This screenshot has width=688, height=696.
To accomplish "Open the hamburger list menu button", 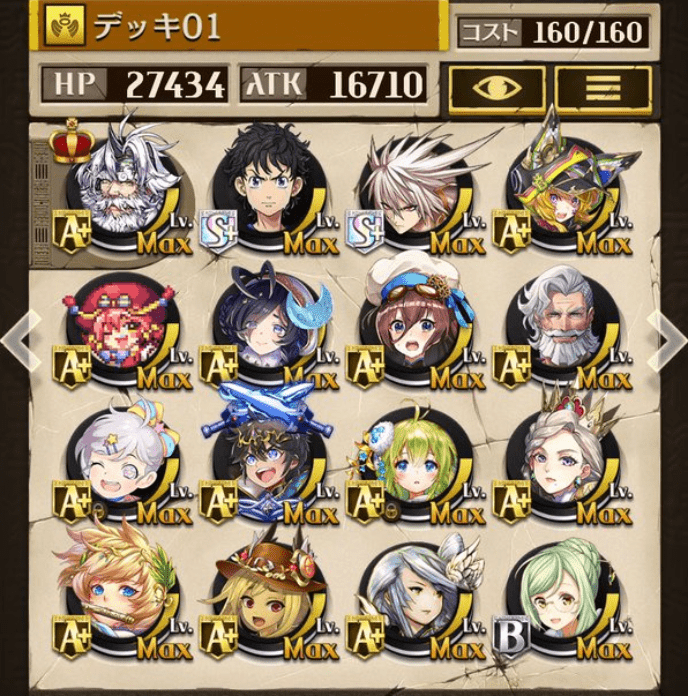I will click(602, 87).
